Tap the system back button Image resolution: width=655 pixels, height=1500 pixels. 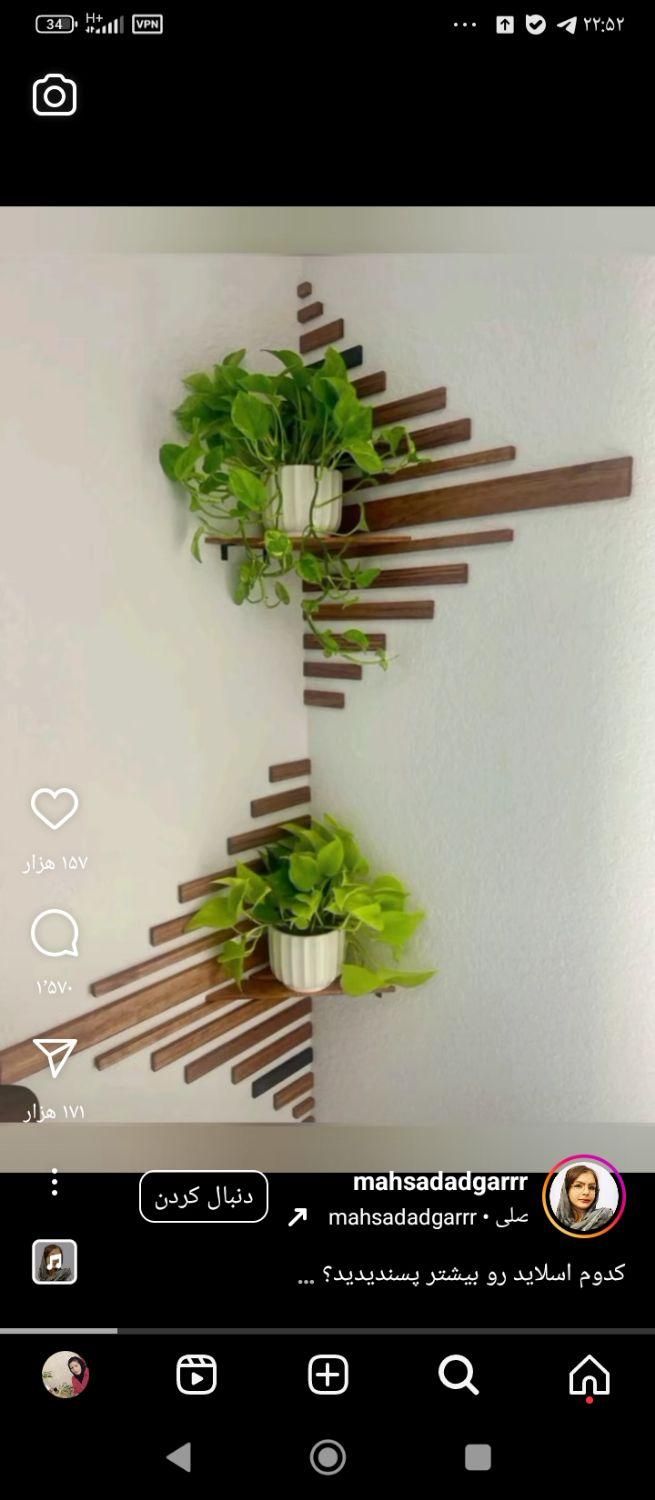point(178,1457)
